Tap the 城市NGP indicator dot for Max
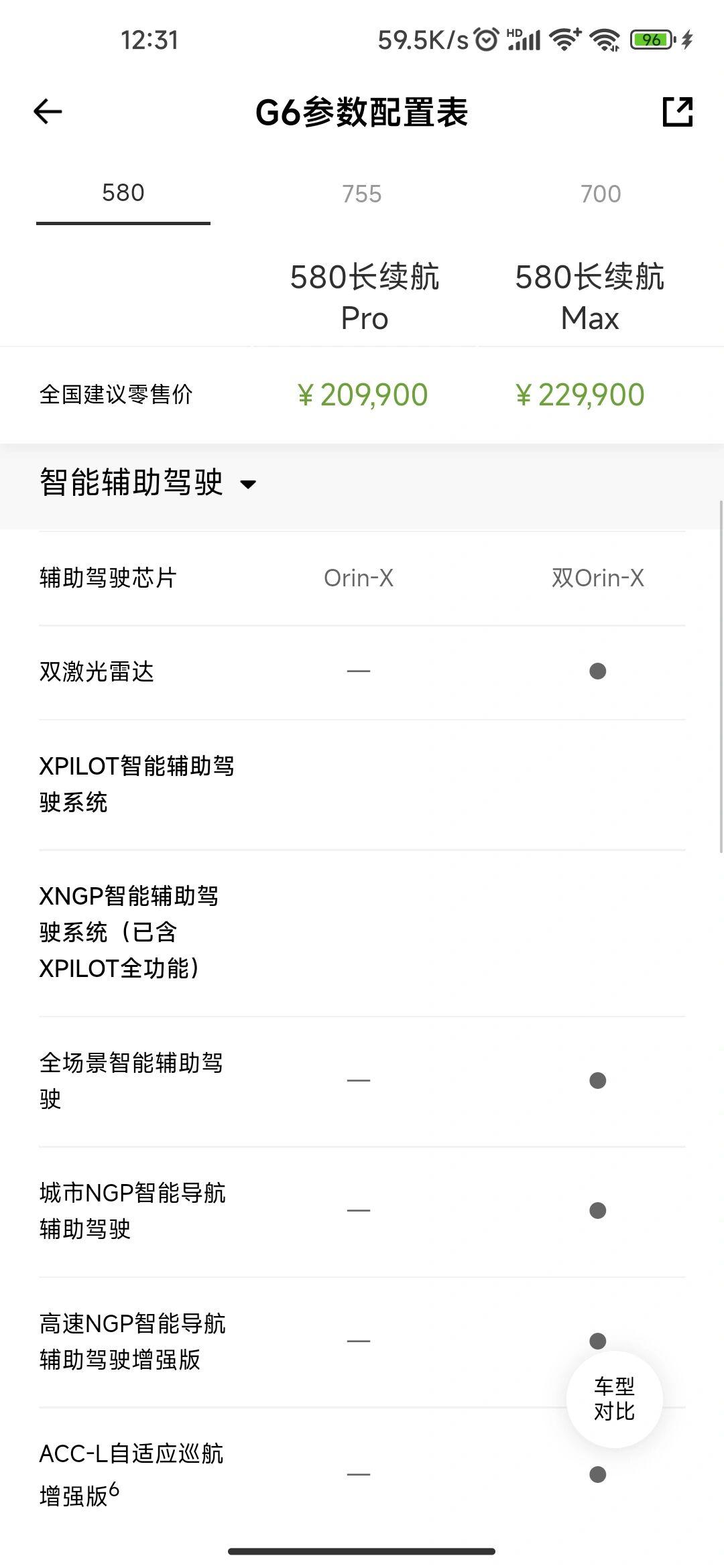The image size is (724, 1568). (597, 1210)
